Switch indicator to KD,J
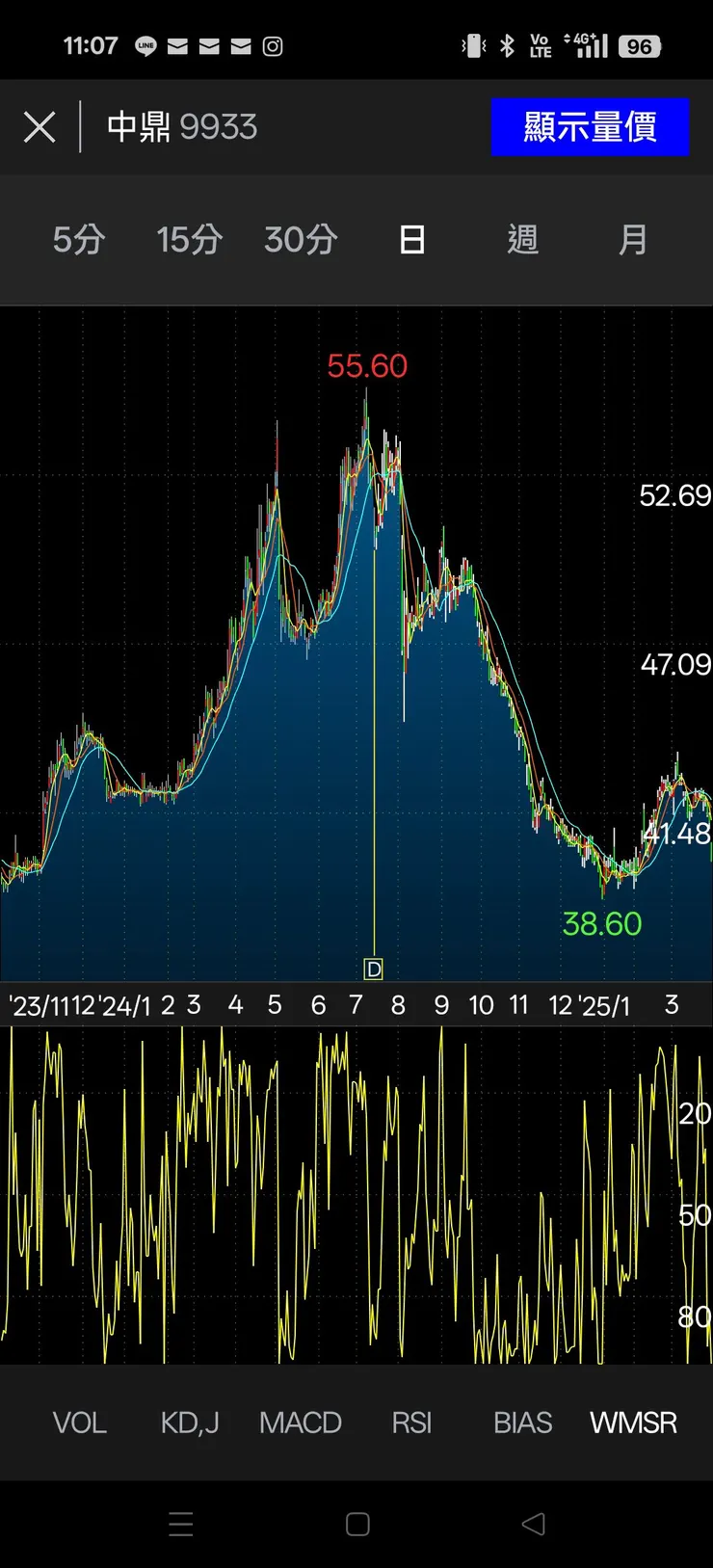This screenshot has width=713, height=1568. tap(190, 1422)
